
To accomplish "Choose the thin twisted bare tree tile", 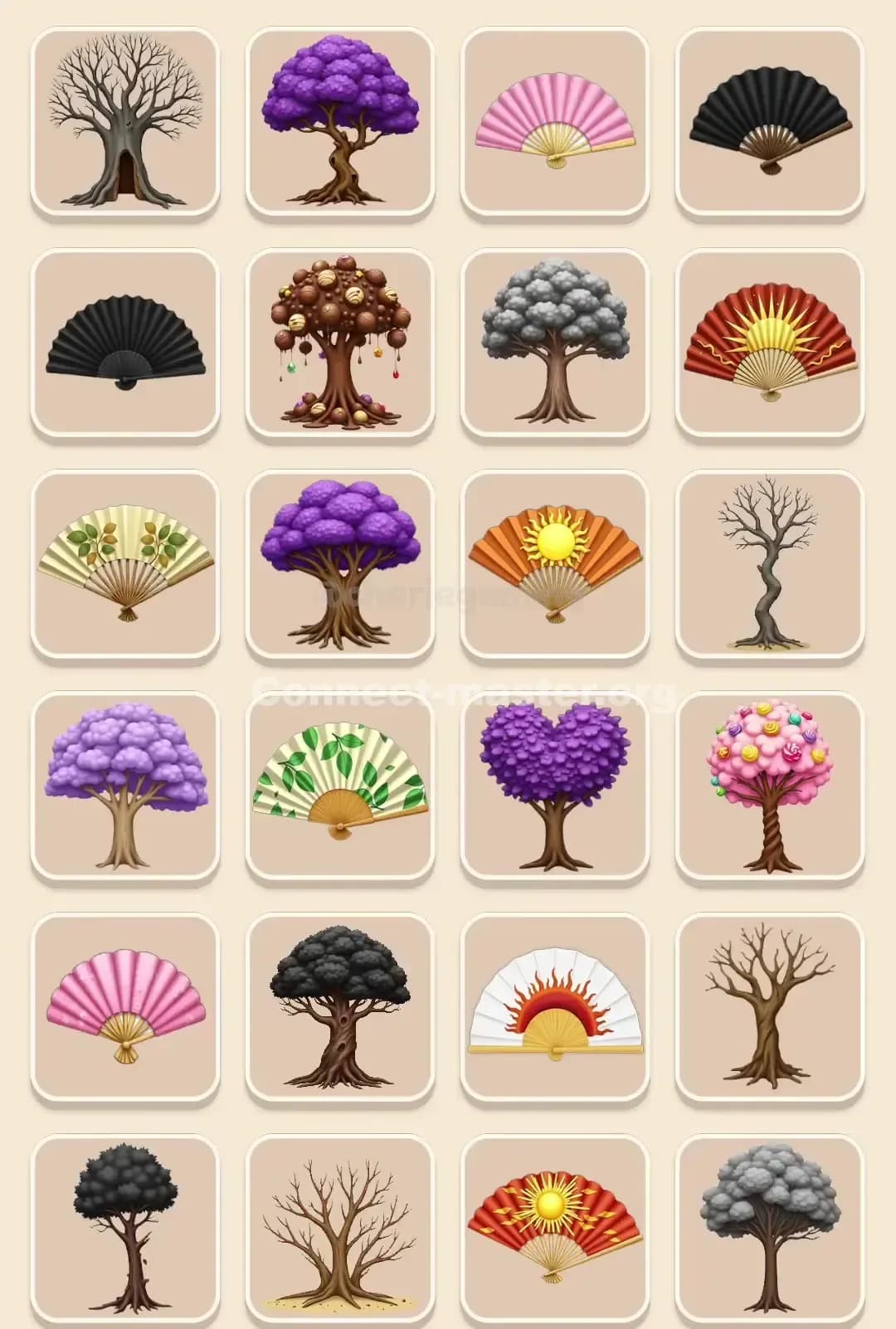I will [770, 564].
